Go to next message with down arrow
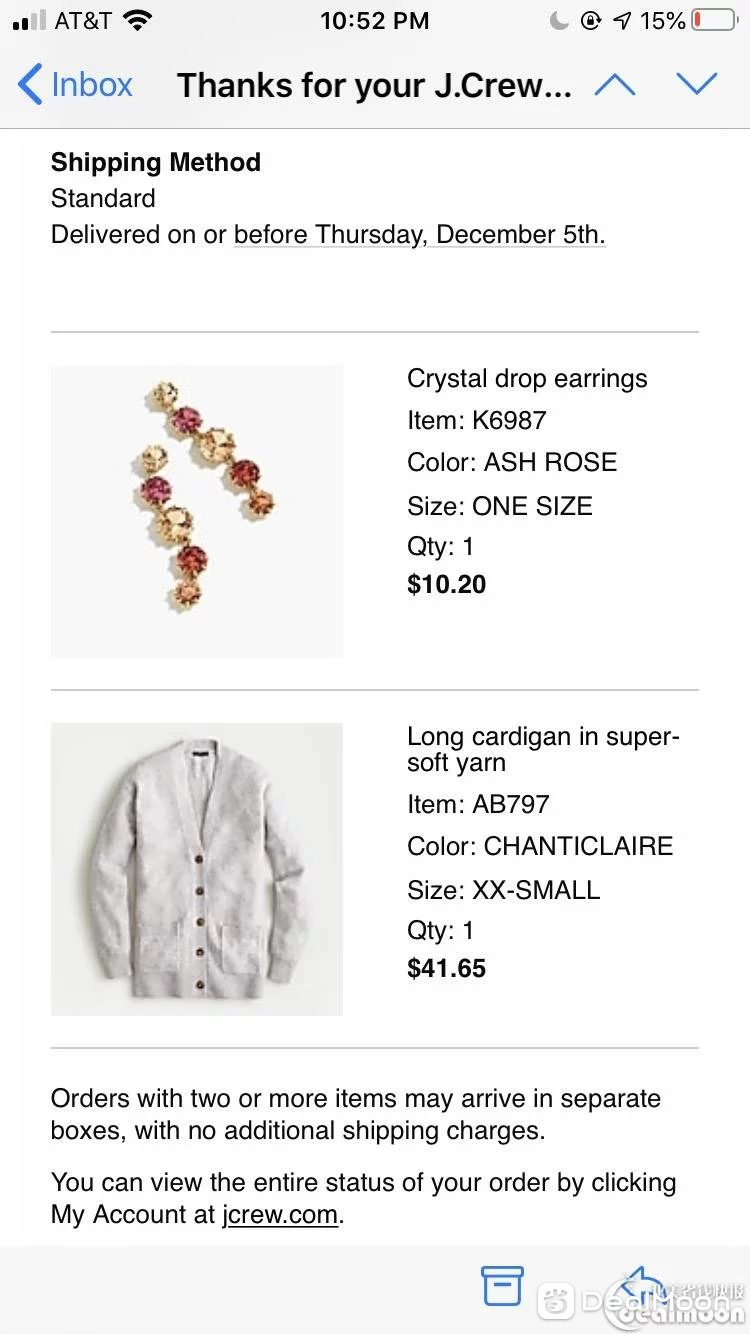This screenshot has width=750, height=1334. click(x=697, y=85)
